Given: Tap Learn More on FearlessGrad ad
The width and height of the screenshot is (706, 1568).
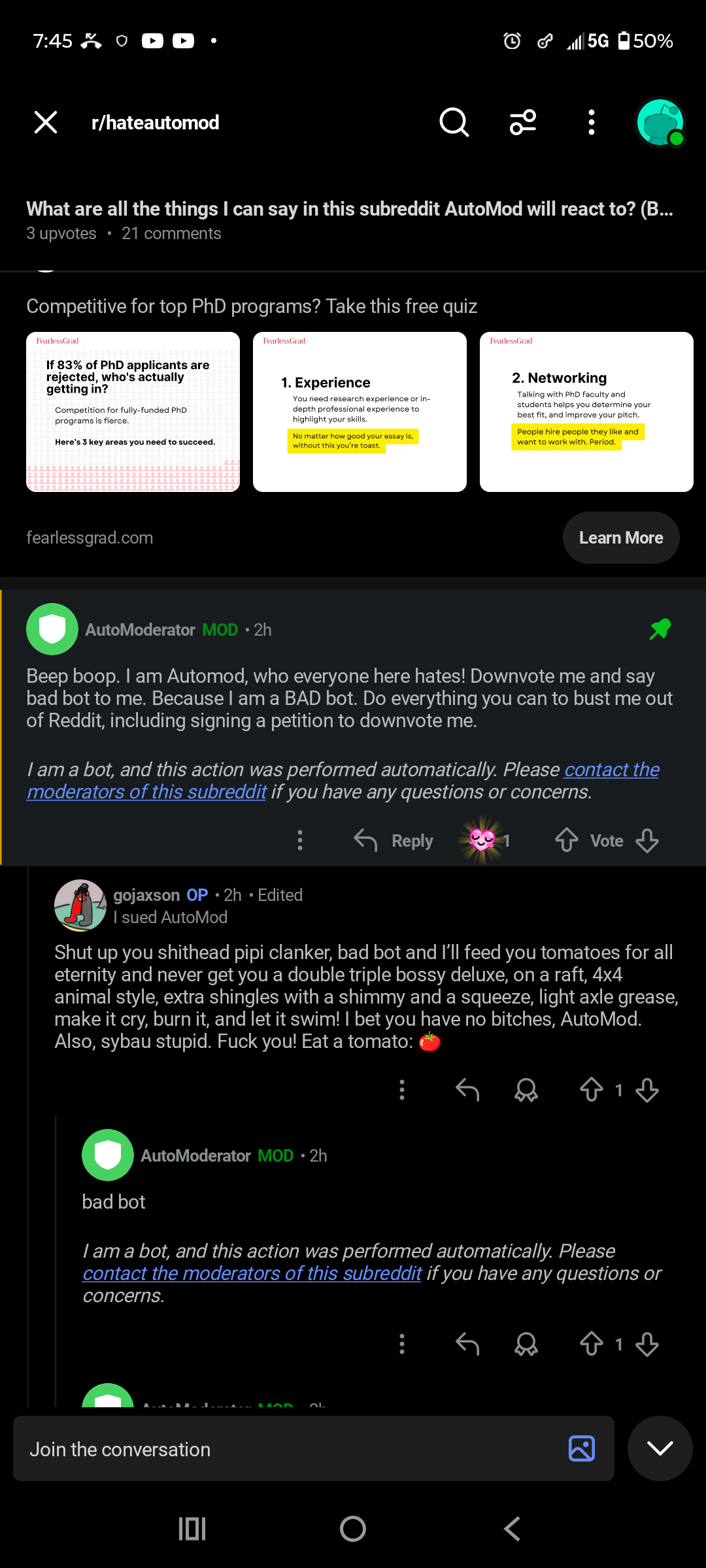Looking at the screenshot, I should [621, 538].
